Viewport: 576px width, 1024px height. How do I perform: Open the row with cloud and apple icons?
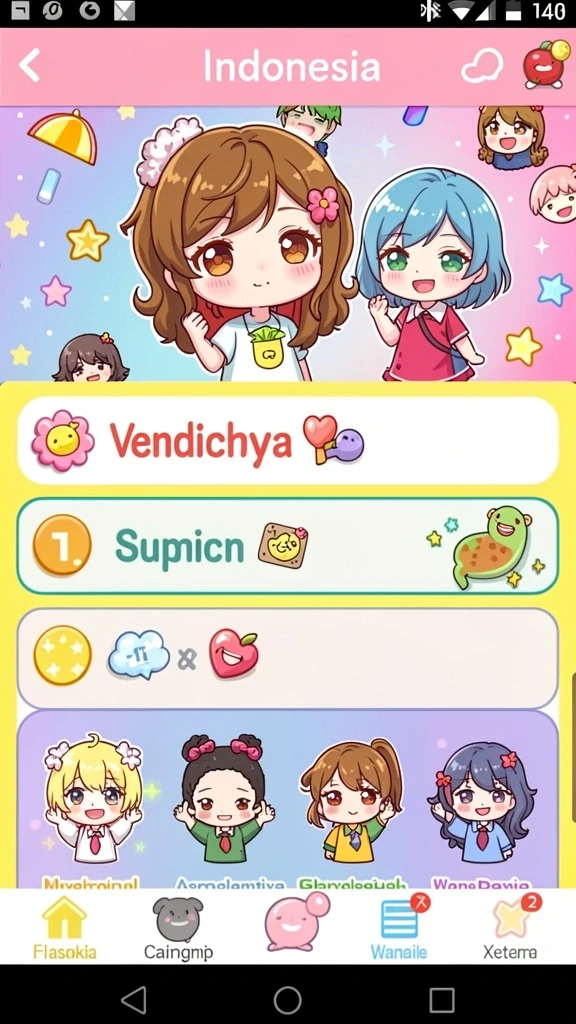click(288, 658)
